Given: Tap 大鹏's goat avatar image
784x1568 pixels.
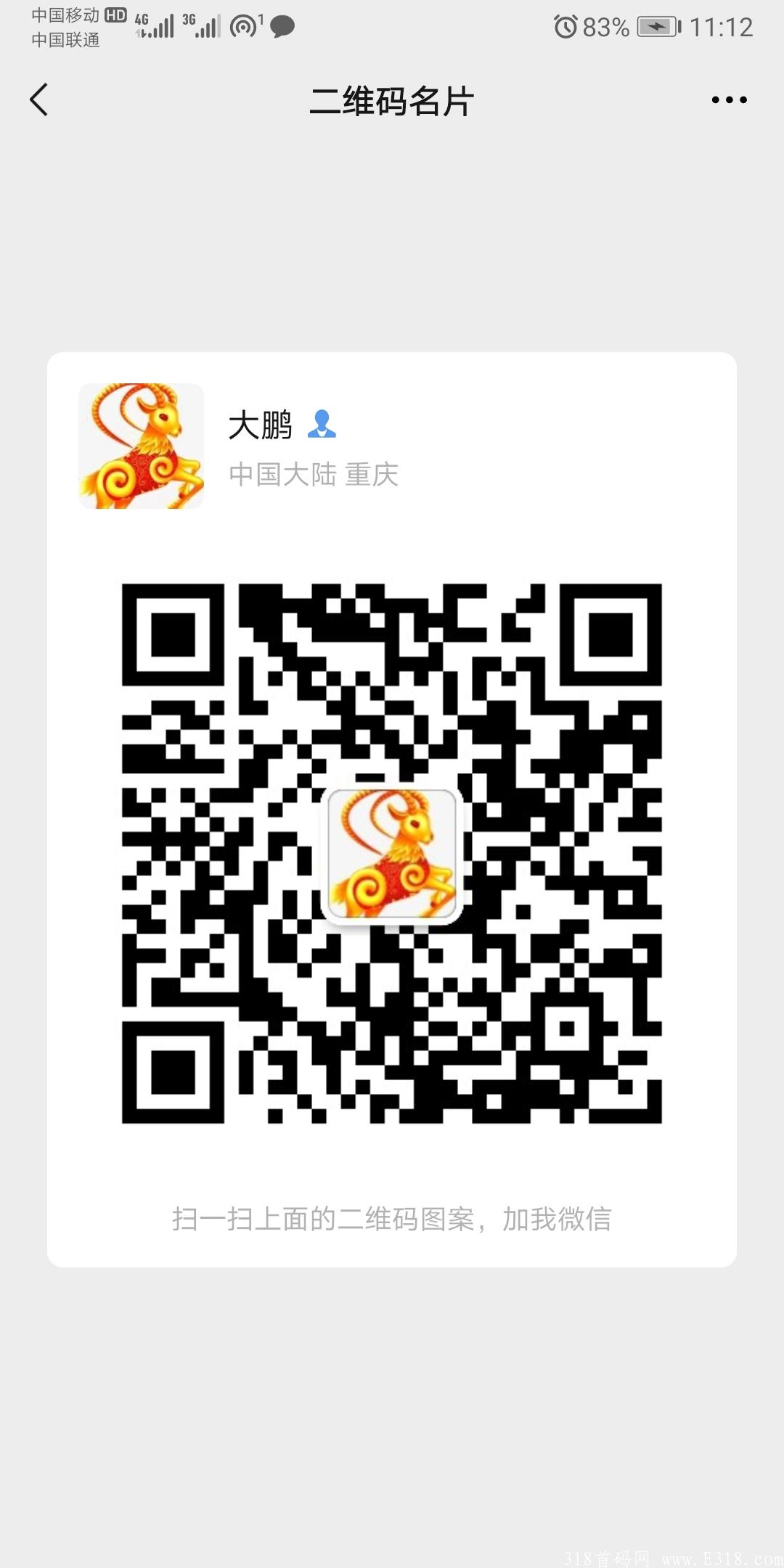Looking at the screenshot, I should point(142,446).
